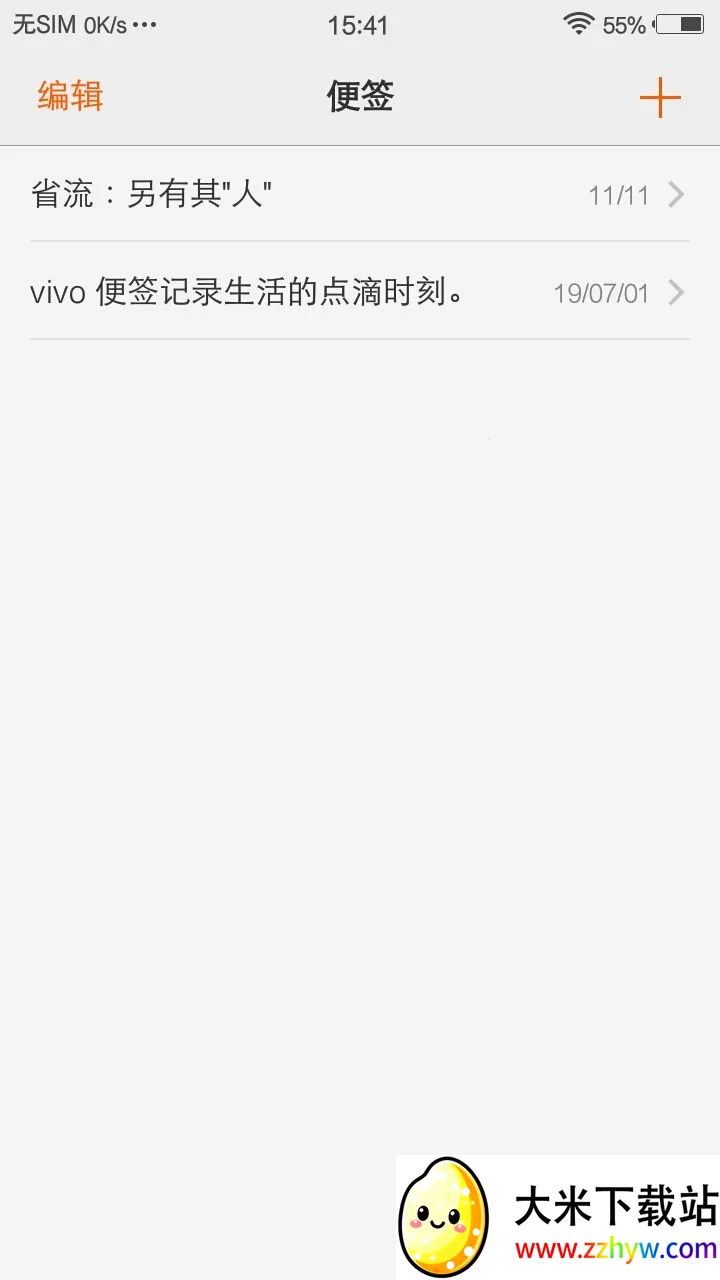
Task: Open the 编辑 edit mode
Action: coord(68,97)
